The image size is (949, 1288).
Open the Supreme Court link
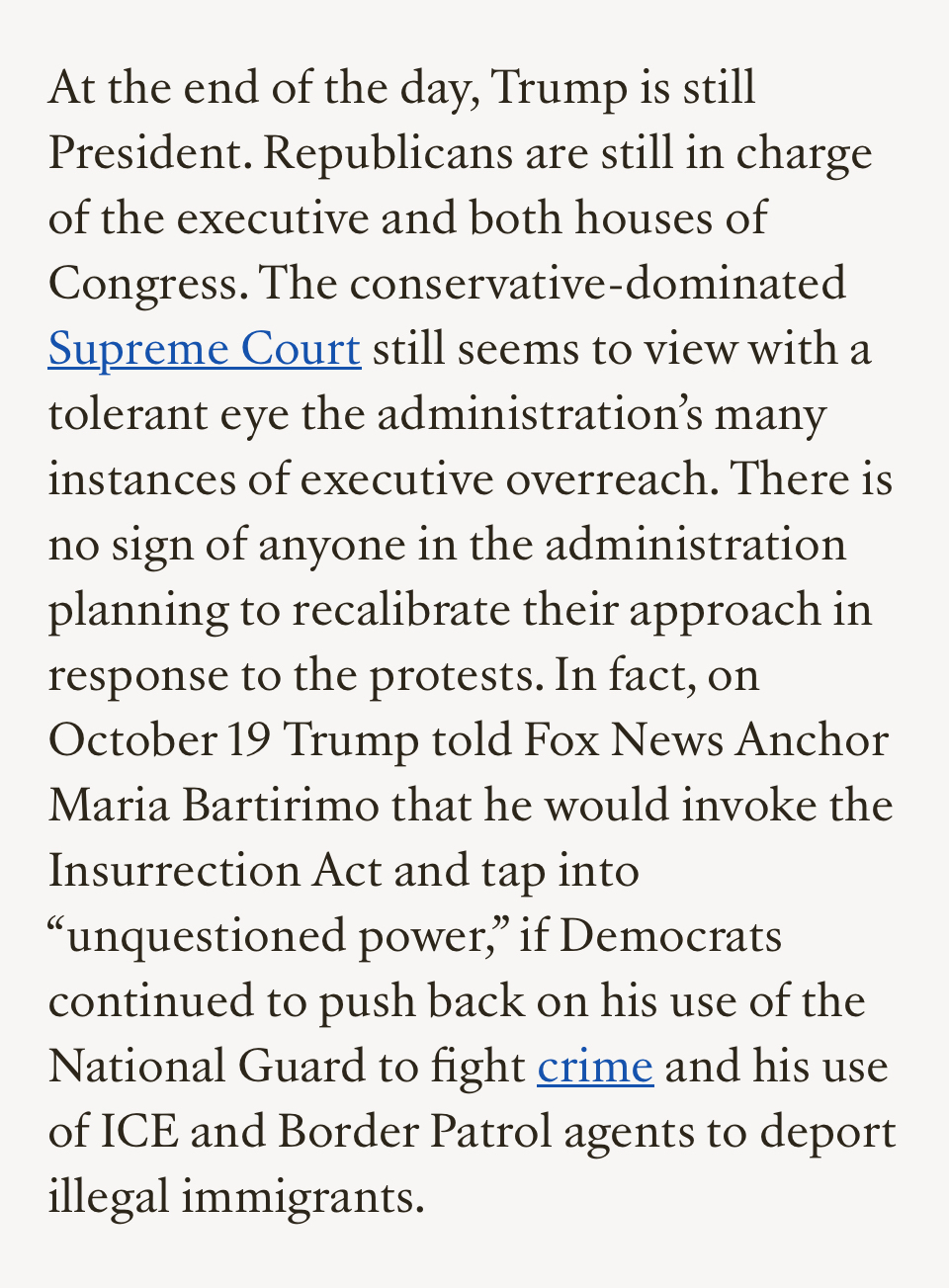[204, 349]
